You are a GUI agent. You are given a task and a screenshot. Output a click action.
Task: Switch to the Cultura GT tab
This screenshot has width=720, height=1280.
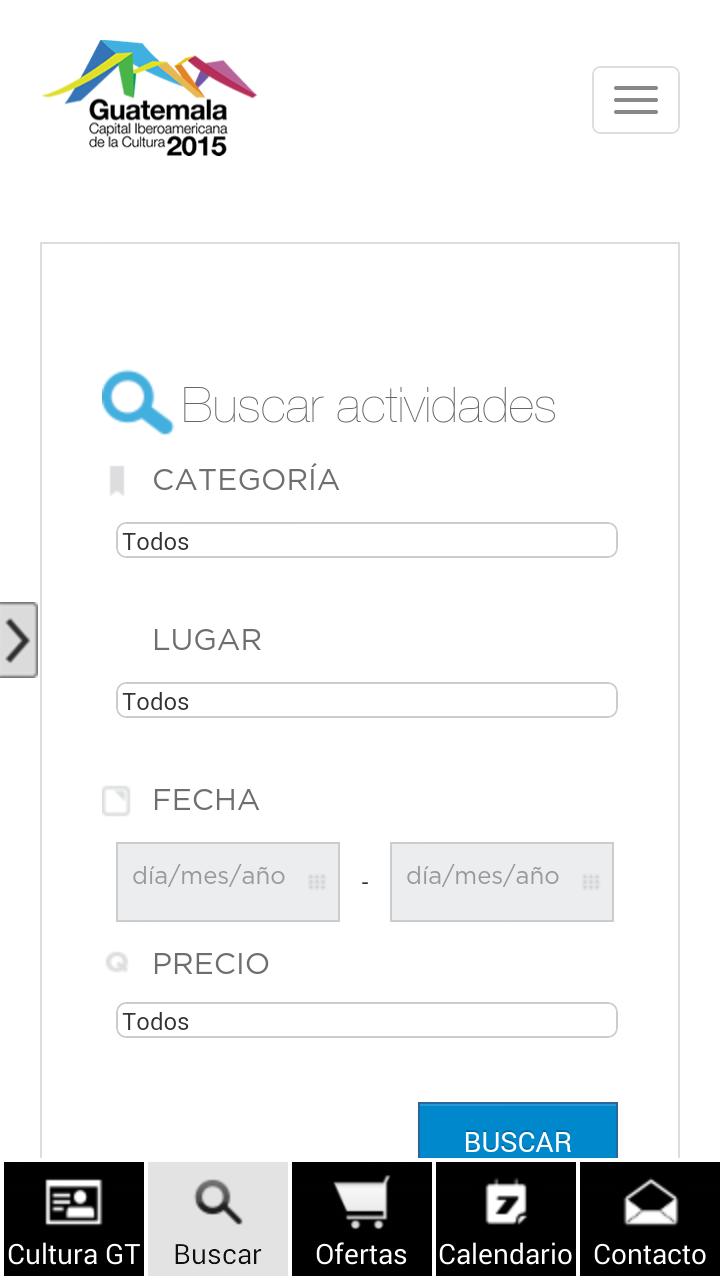click(x=74, y=1220)
